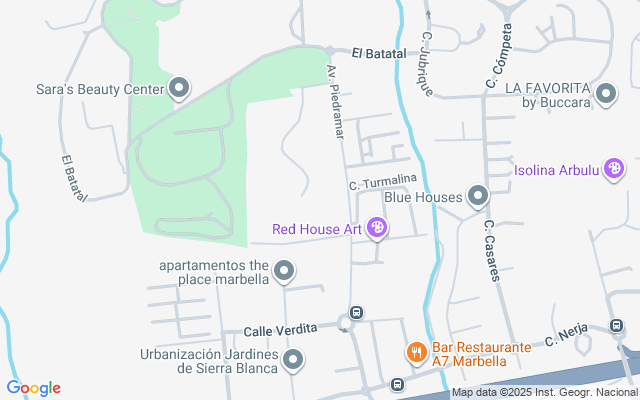Select the LA FAVORITA by Buccara pin
The width and height of the screenshot is (640, 400).
point(605,95)
